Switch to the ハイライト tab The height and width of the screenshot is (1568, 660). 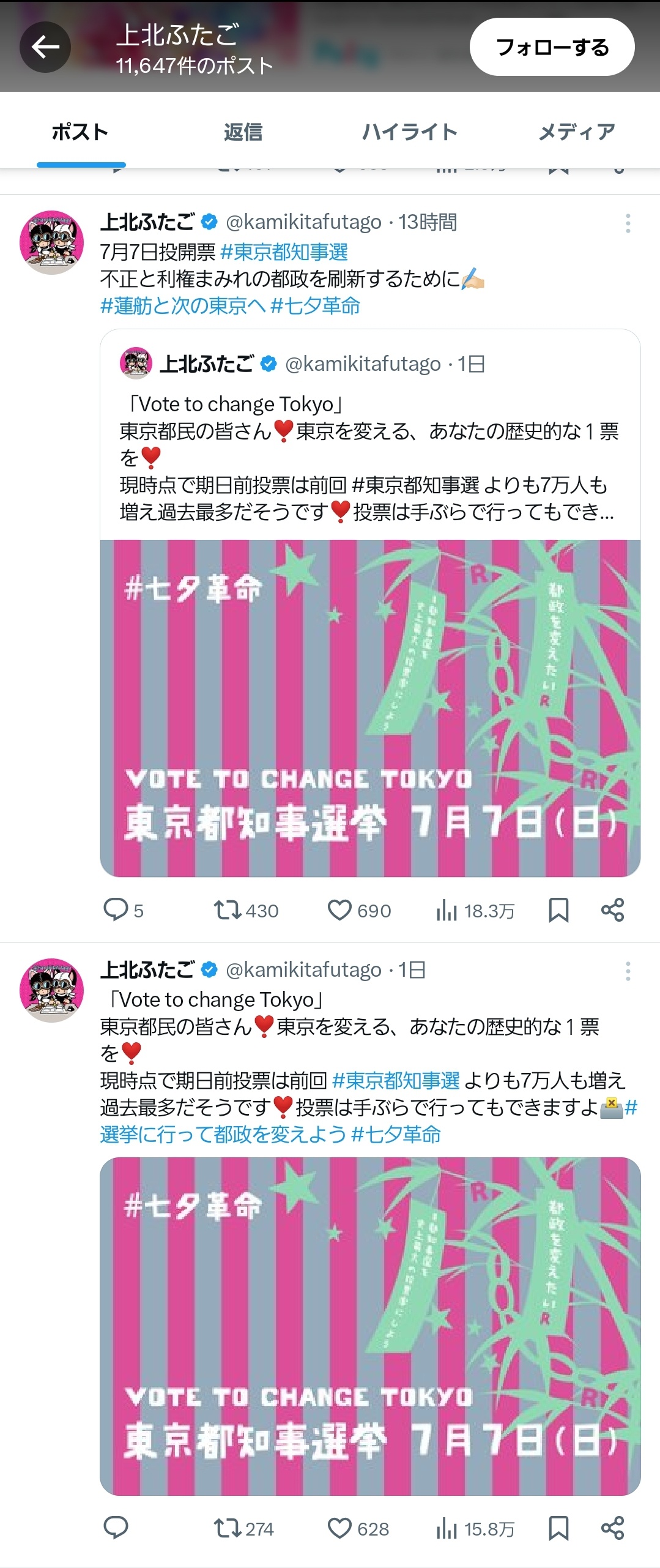point(409,132)
